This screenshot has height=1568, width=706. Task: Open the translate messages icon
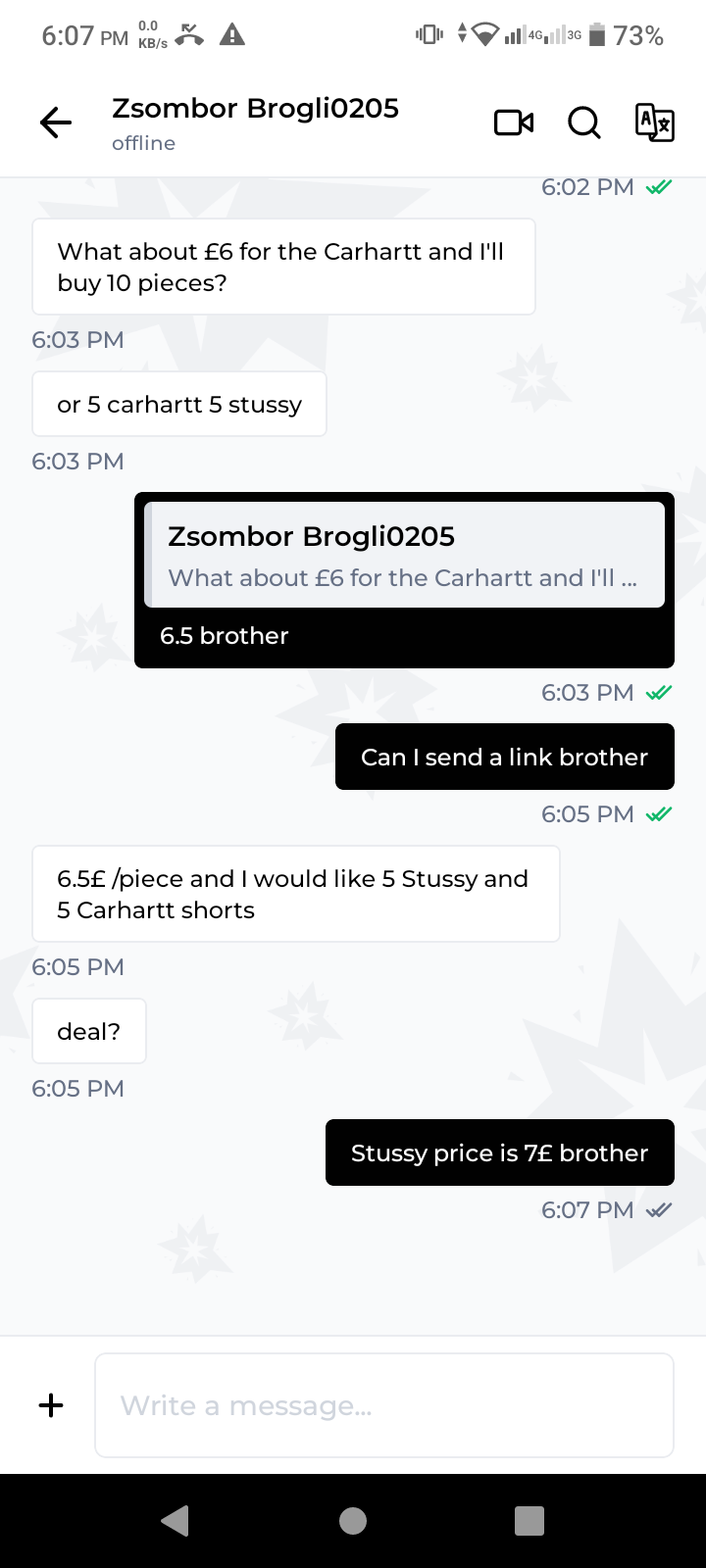(654, 122)
